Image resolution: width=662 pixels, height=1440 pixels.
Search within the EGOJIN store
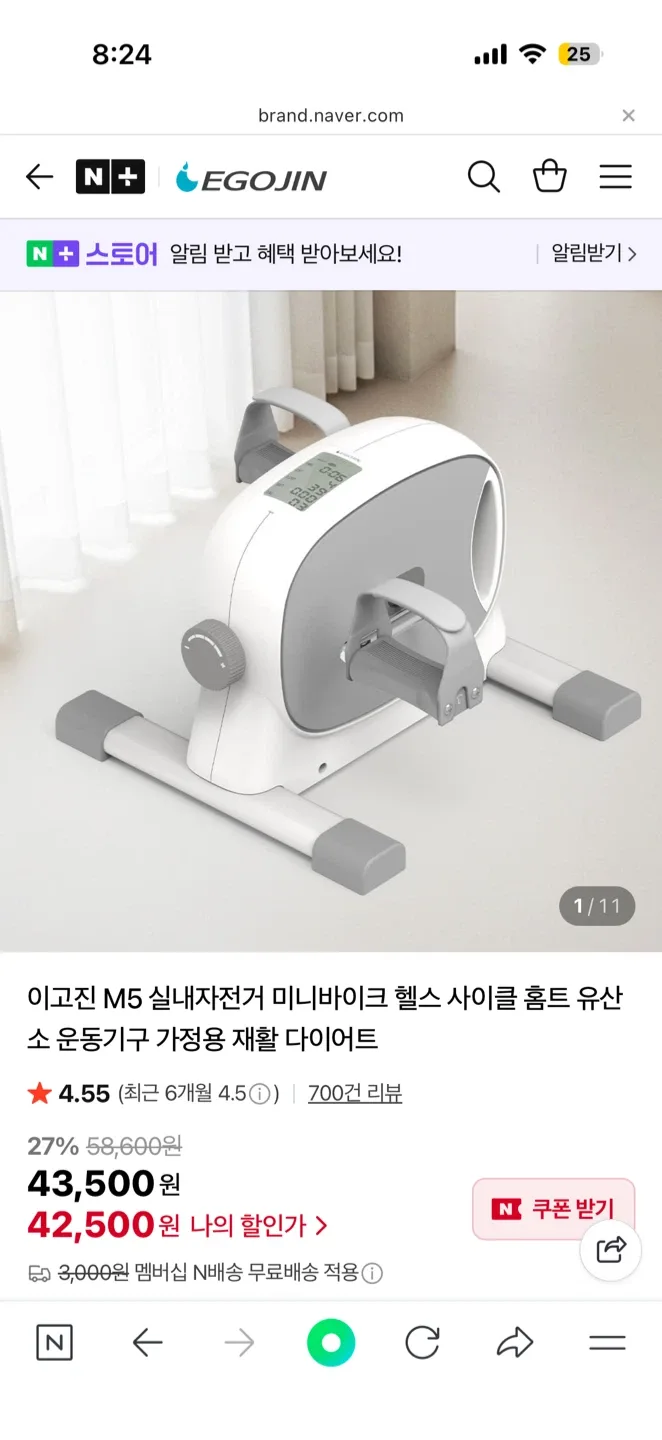click(x=483, y=178)
